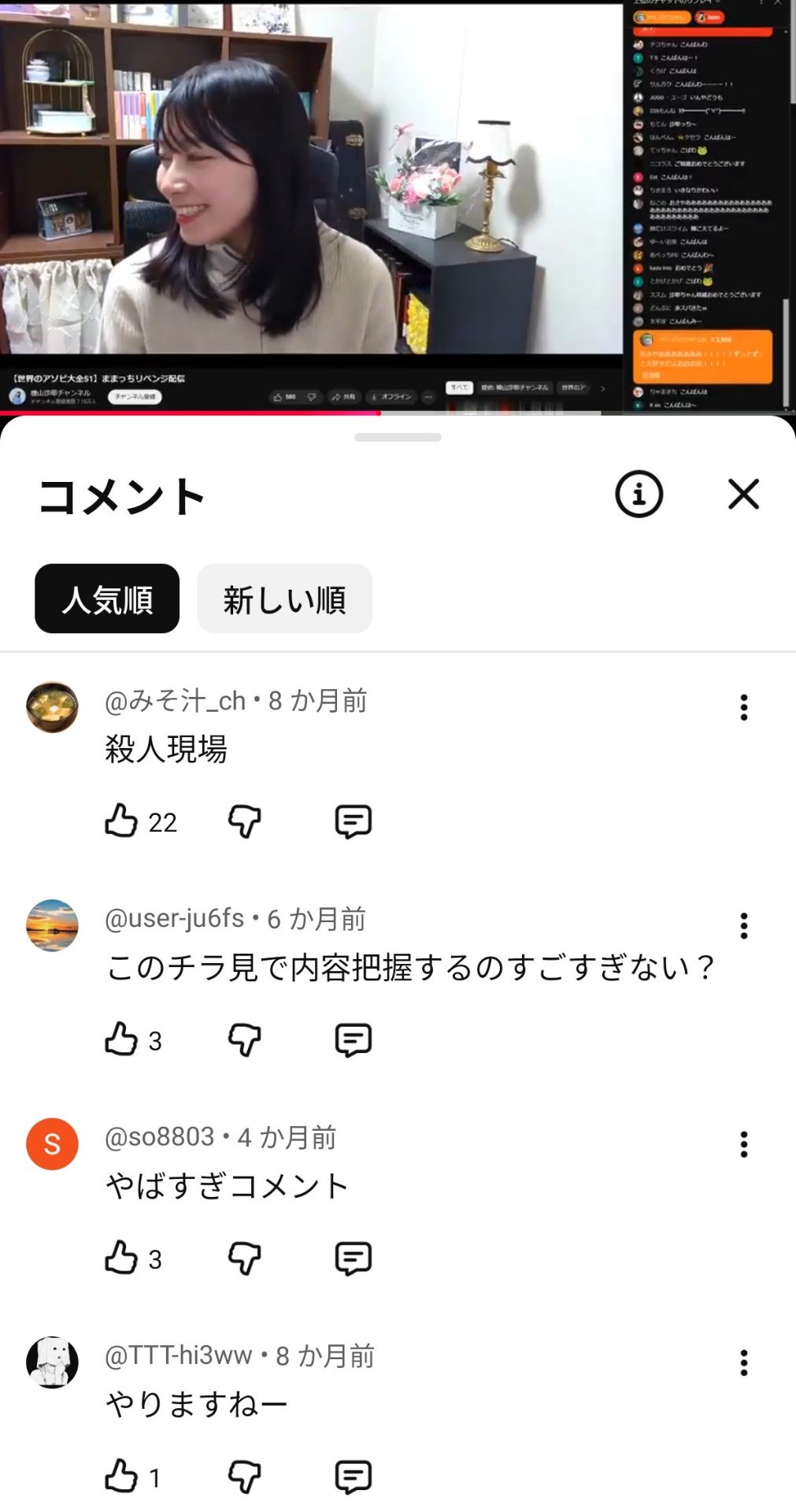Viewport: 796px width, 1512px height.
Task: Like @user-ju6fs's comment with thumbs up
Action: click(119, 1038)
